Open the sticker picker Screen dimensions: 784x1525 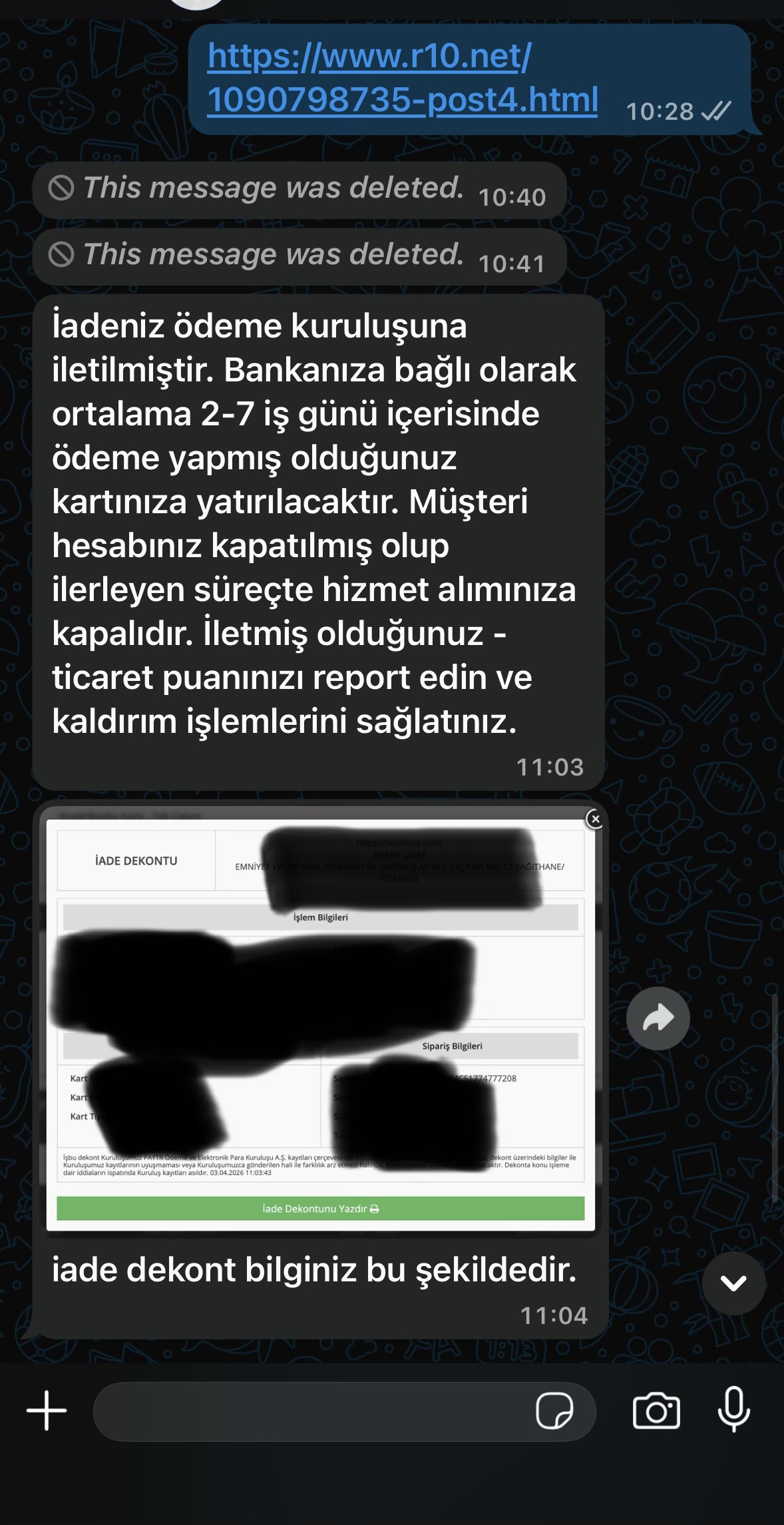click(554, 1411)
